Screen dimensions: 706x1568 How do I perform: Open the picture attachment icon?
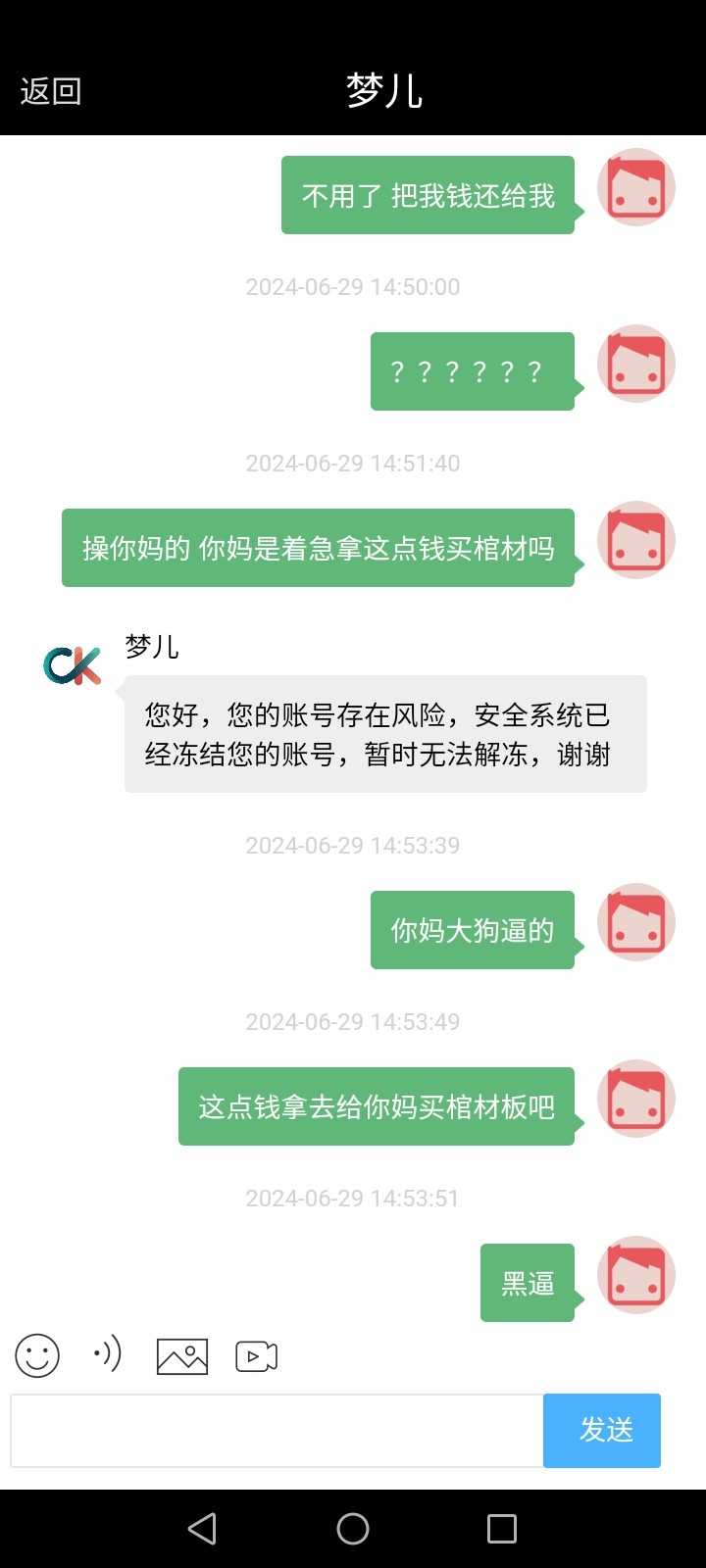click(181, 1355)
